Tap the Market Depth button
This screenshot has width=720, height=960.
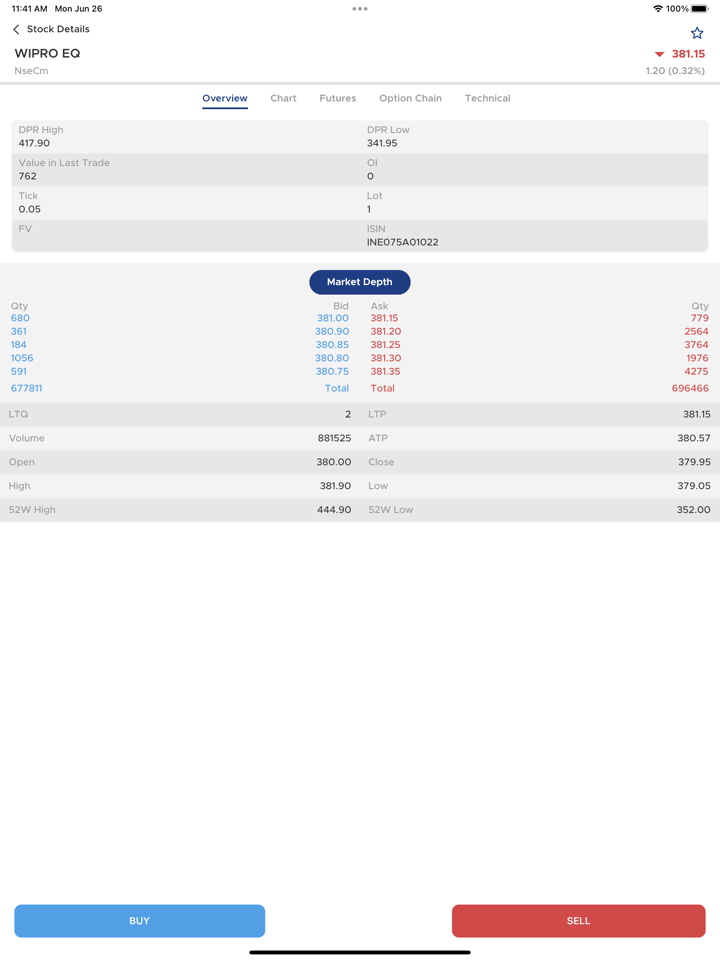[x=360, y=282]
